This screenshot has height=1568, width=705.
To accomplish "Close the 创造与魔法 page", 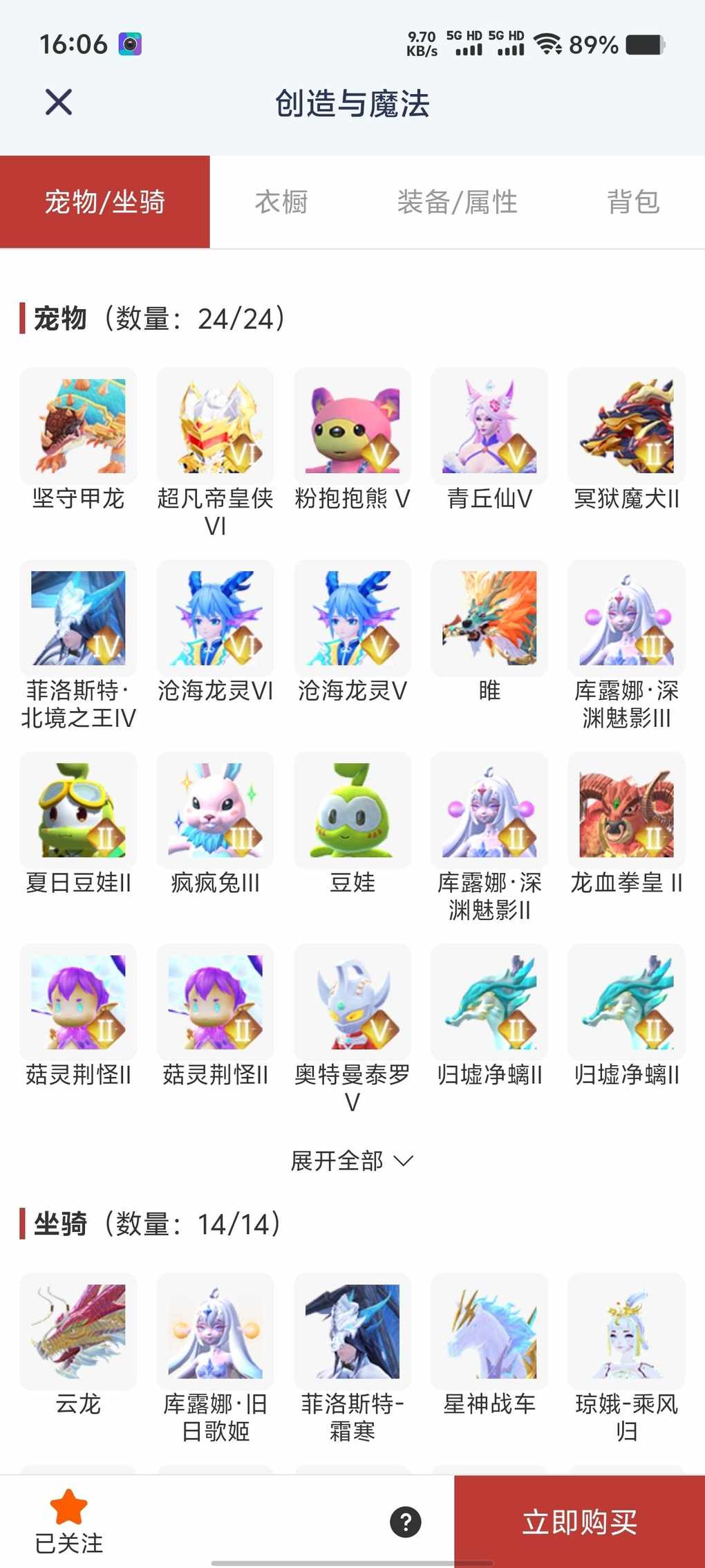I will coord(59,102).
